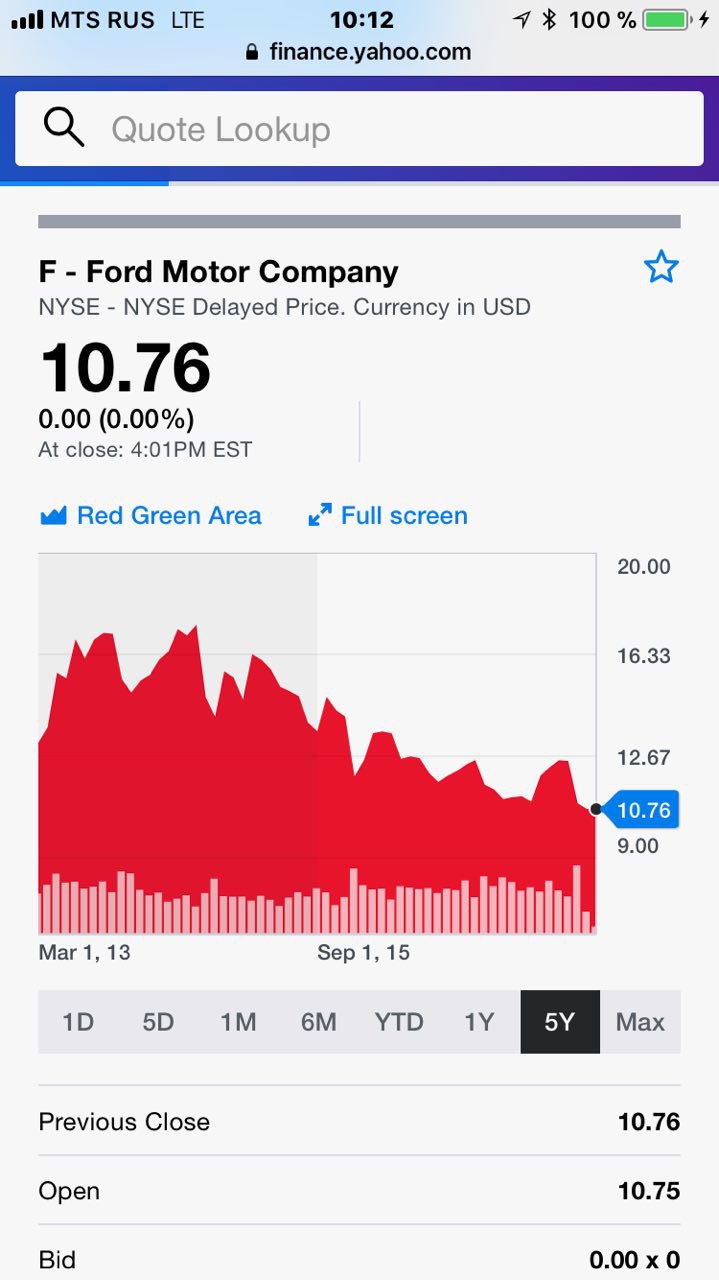Add Ford to watchlist with star icon
This screenshot has height=1280, width=719.
click(x=661, y=268)
